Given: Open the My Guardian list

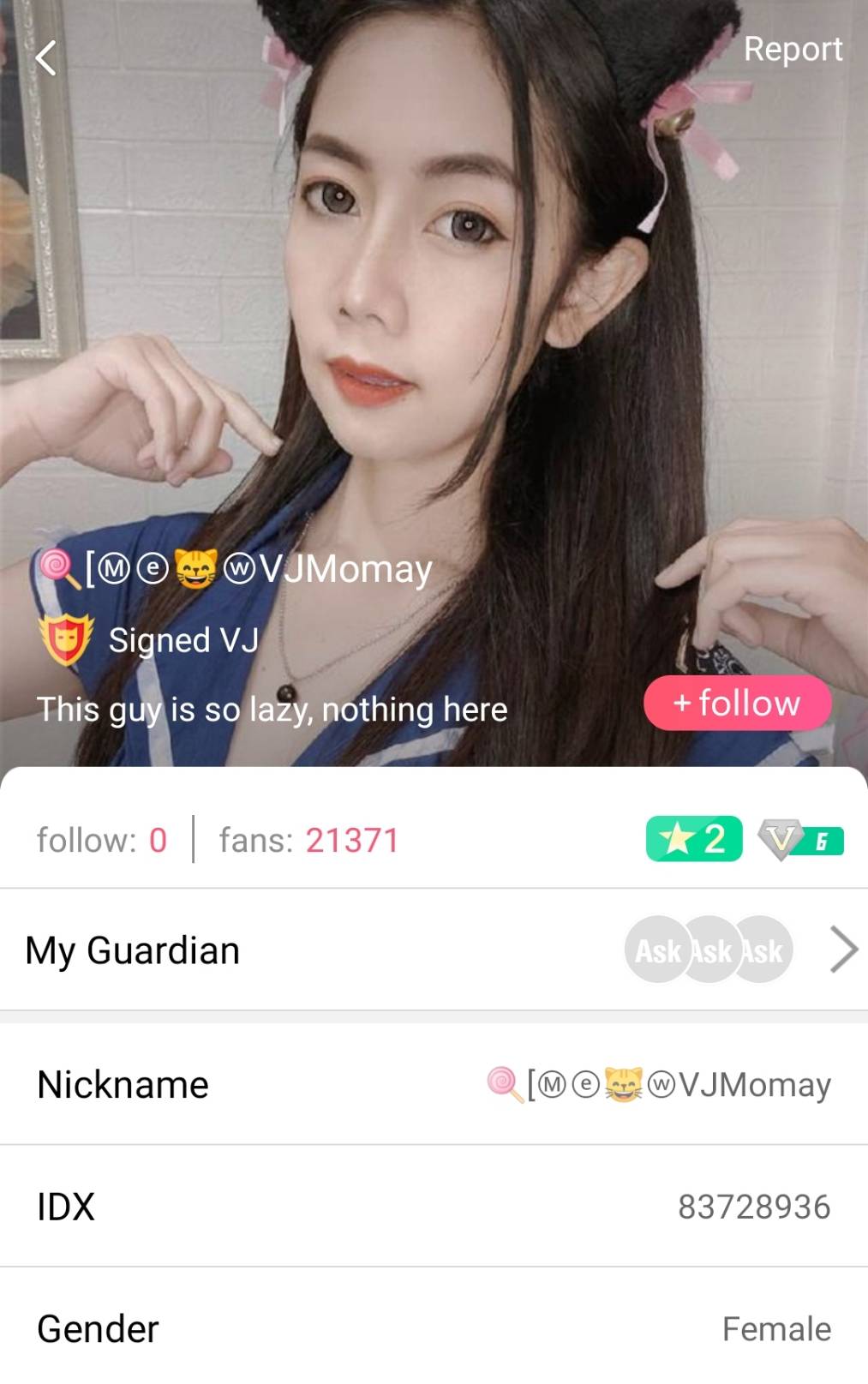Looking at the screenshot, I should point(434,950).
